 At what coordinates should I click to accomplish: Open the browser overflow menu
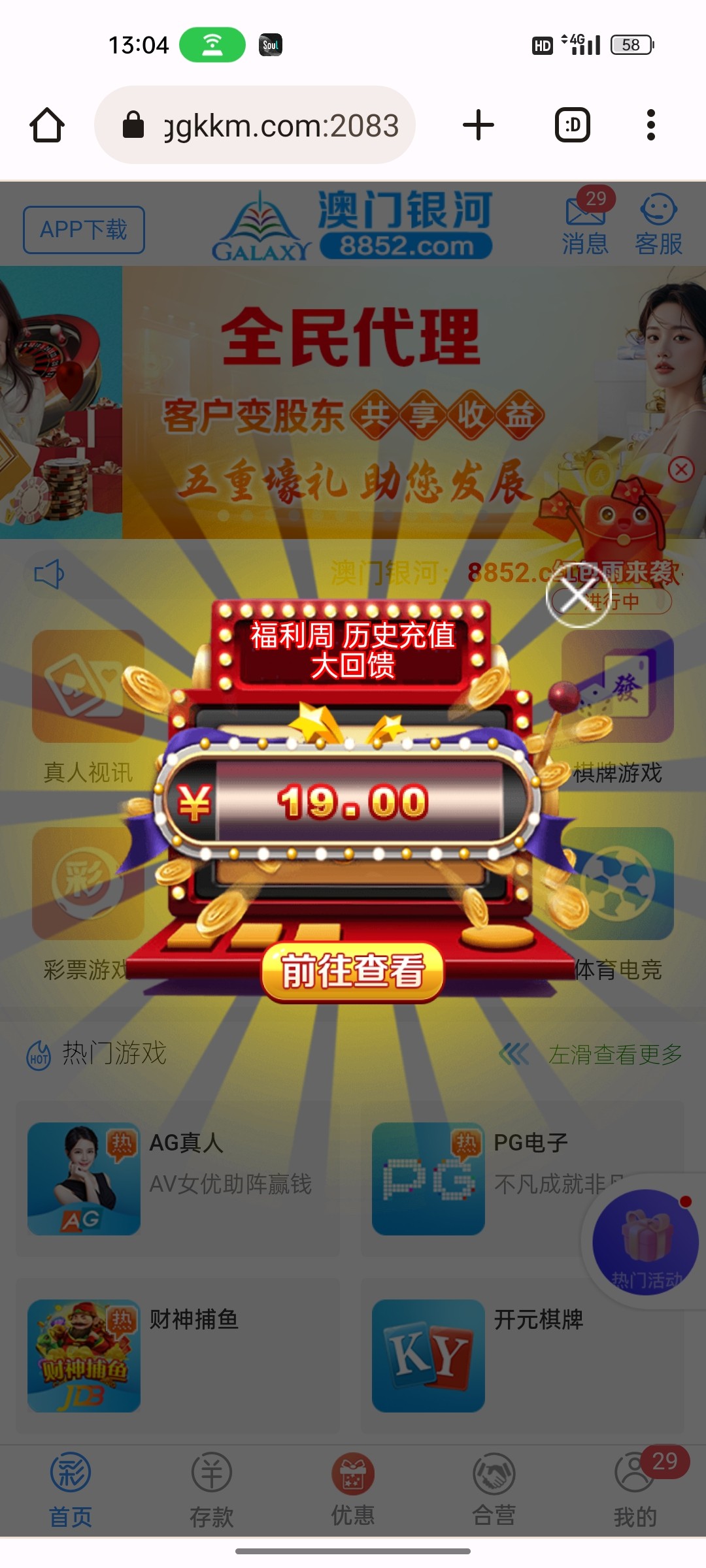[650, 125]
